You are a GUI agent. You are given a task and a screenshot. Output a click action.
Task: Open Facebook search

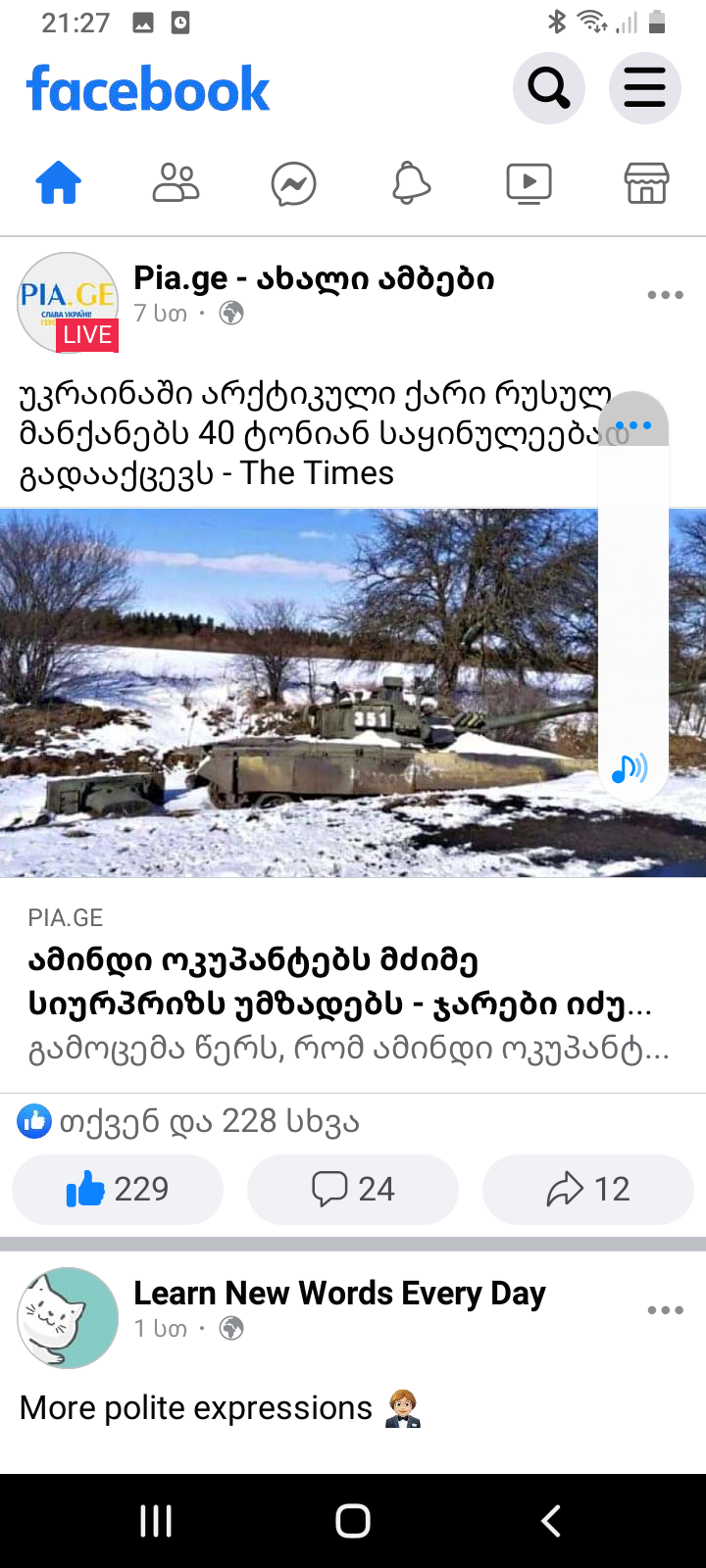tap(548, 87)
